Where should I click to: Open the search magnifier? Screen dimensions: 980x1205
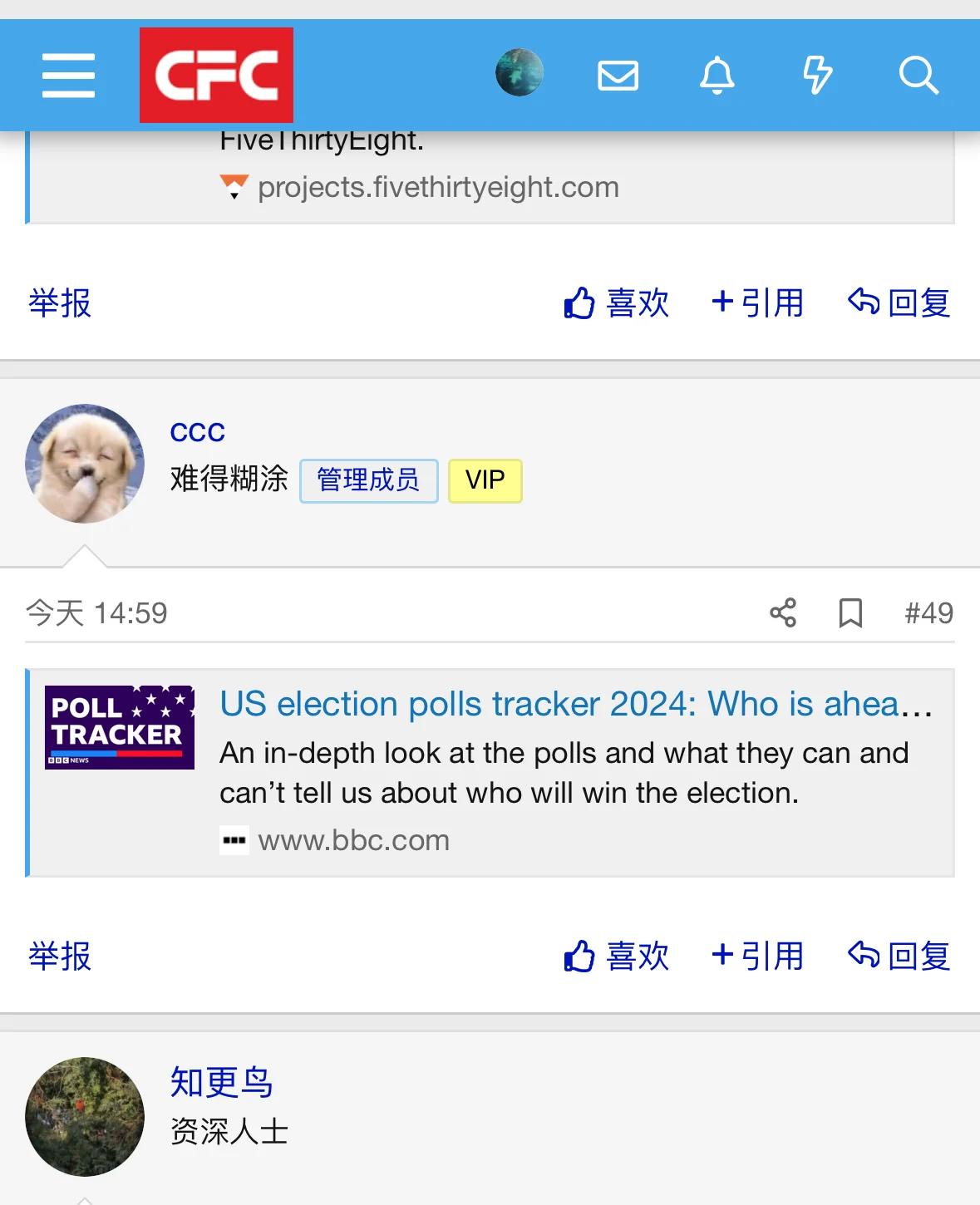[x=918, y=76]
